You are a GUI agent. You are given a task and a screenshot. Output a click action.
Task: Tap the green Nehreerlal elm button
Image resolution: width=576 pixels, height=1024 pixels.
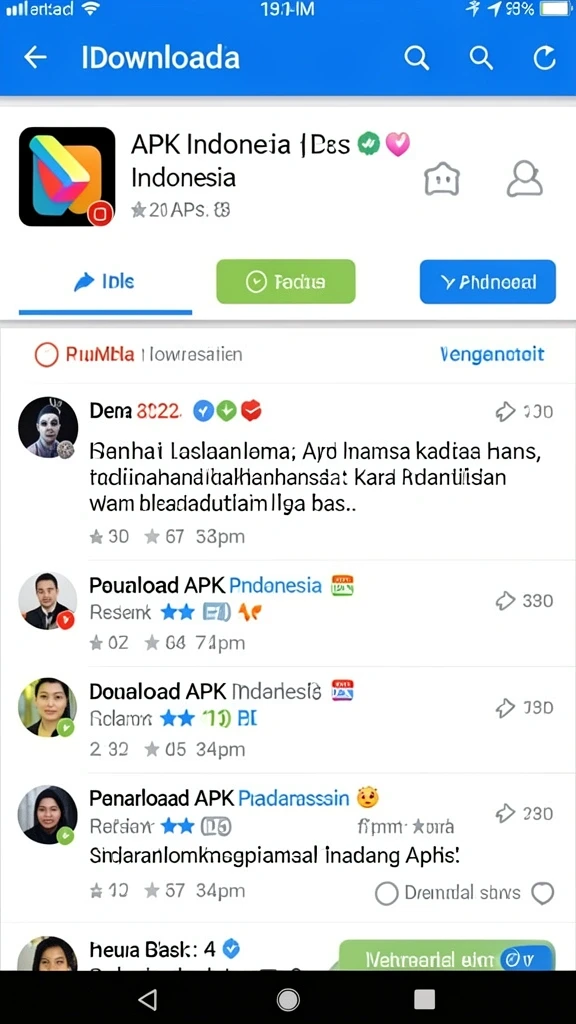pyautogui.click(x=447, y=957)
